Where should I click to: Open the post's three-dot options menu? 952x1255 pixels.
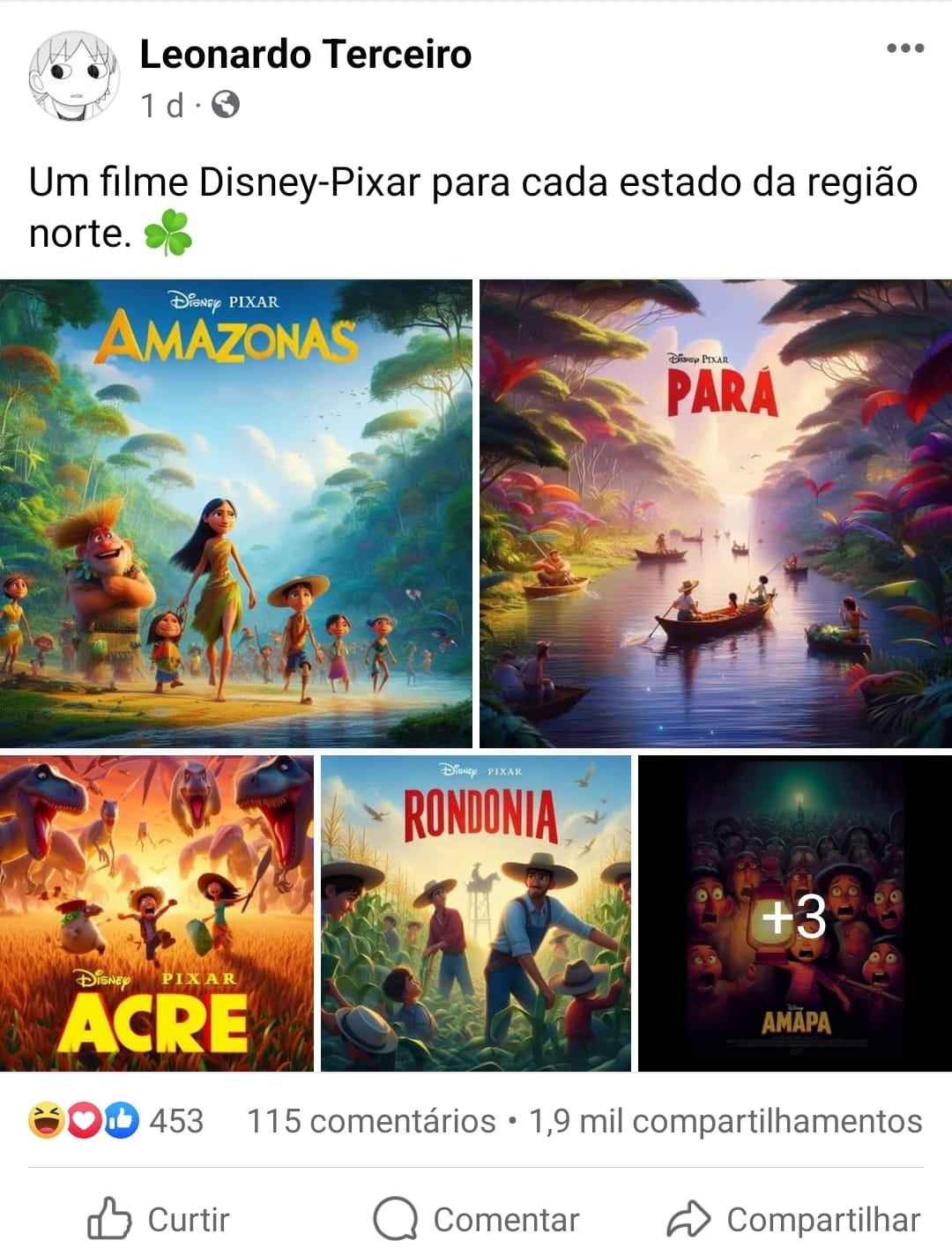click(x=905, y=48)
